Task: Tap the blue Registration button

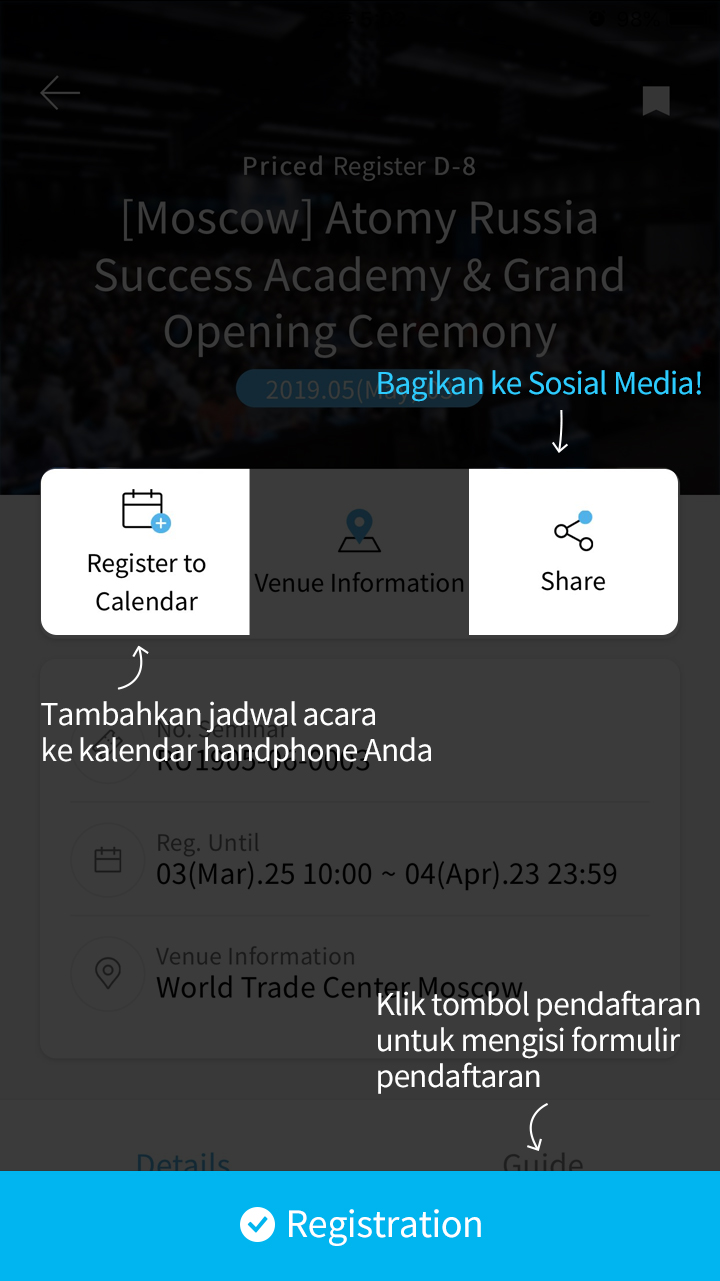Action: click(x=360, y=1225)
